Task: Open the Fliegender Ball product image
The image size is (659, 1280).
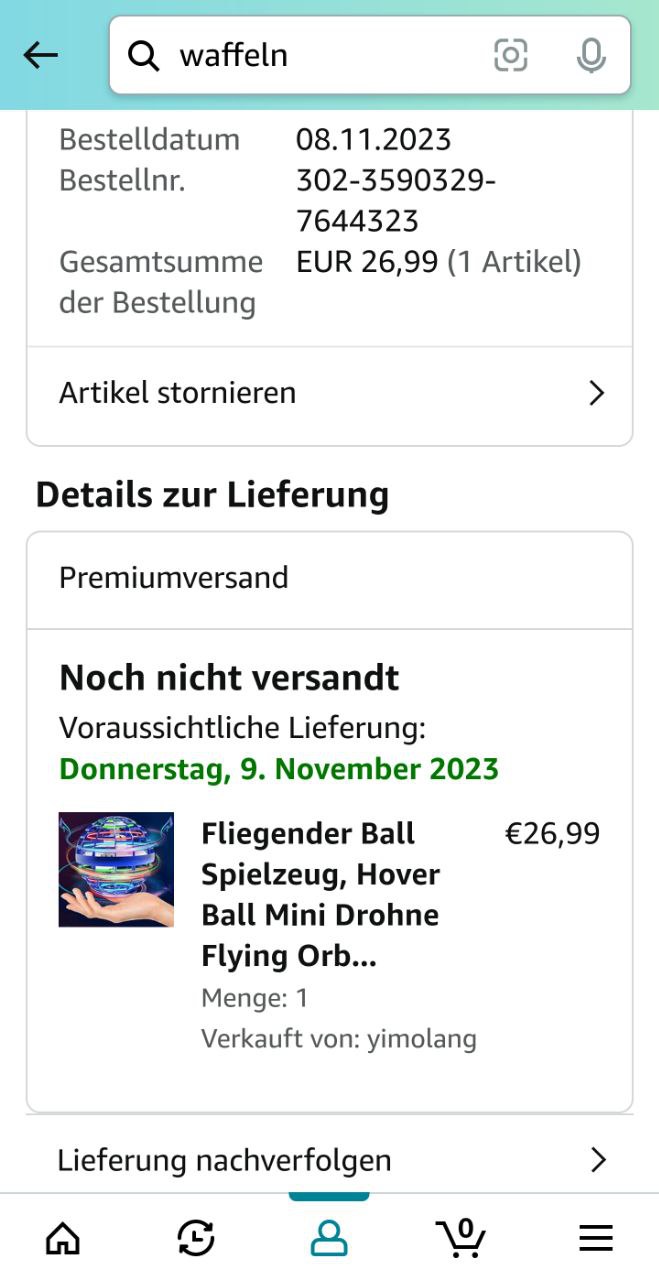Action: pos(116,869)
